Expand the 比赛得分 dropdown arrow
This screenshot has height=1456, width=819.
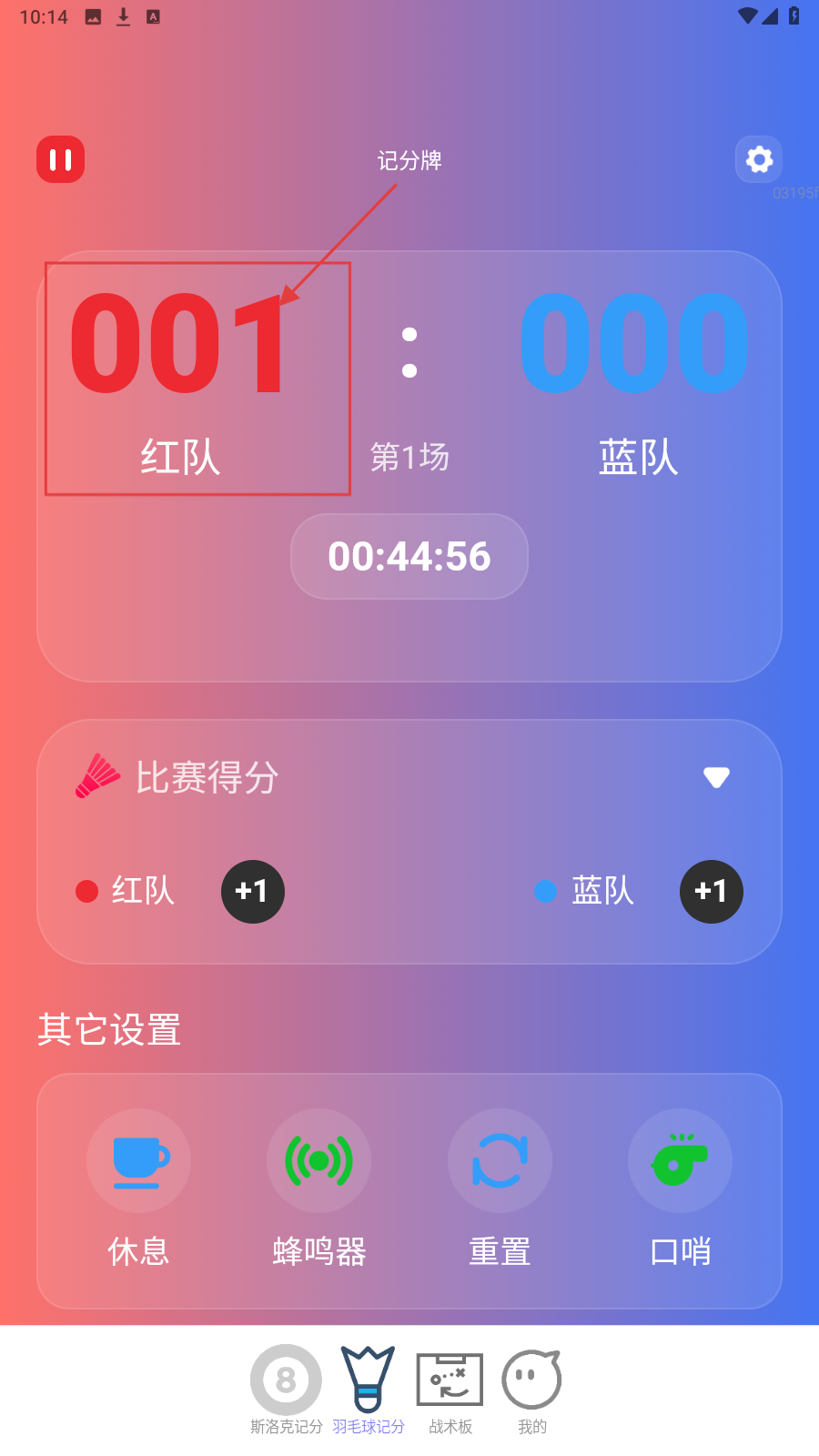click(x=716, y=778)
